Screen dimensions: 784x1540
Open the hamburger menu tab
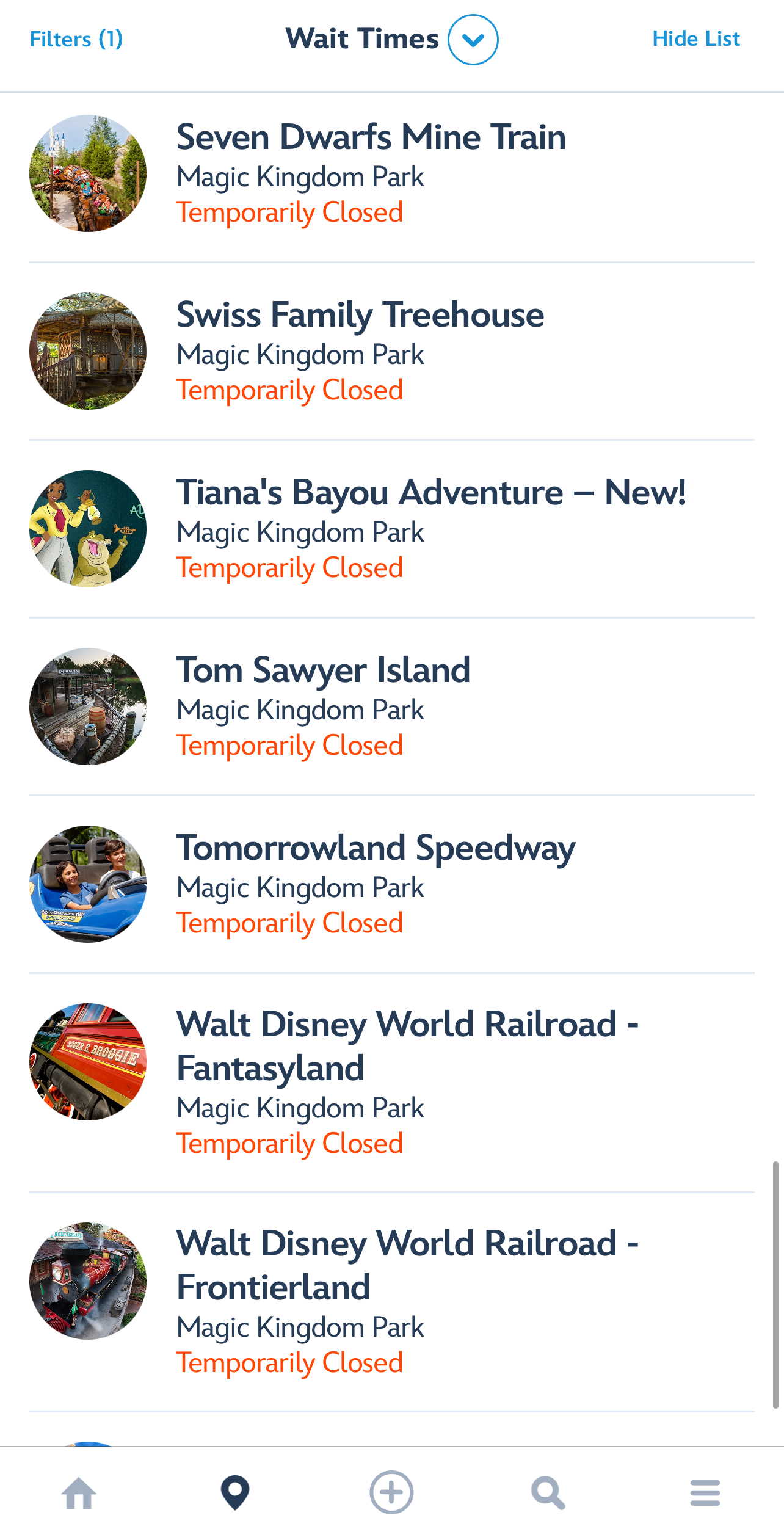(x=705, y=1493)
